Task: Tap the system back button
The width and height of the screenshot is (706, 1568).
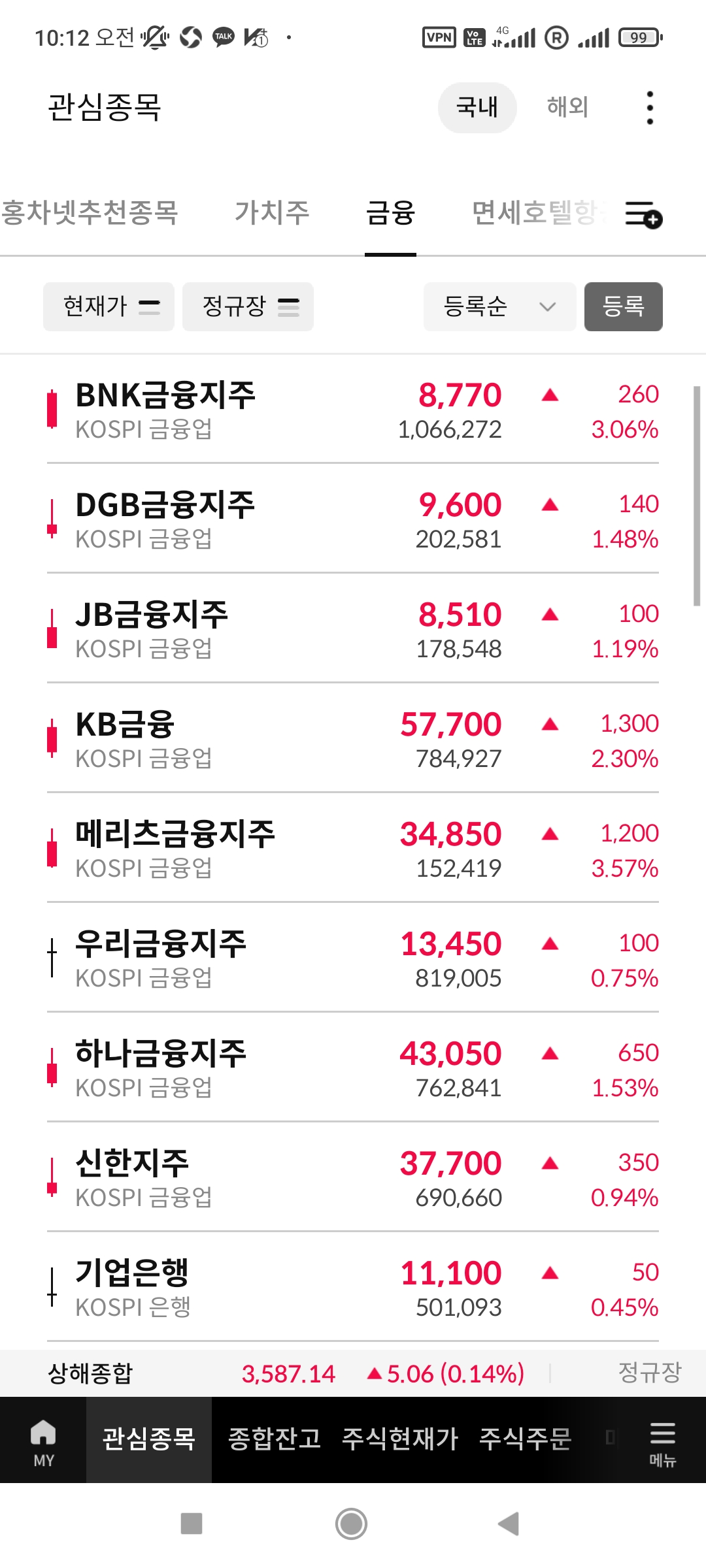Action: click(x=509, y=1524)
